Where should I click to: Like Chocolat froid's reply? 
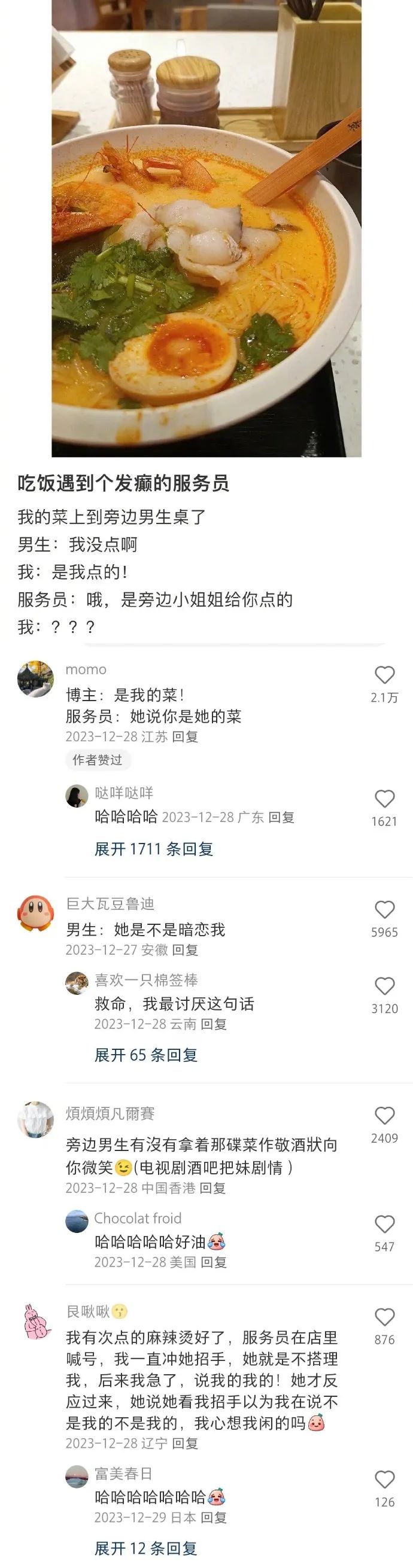384,1224
